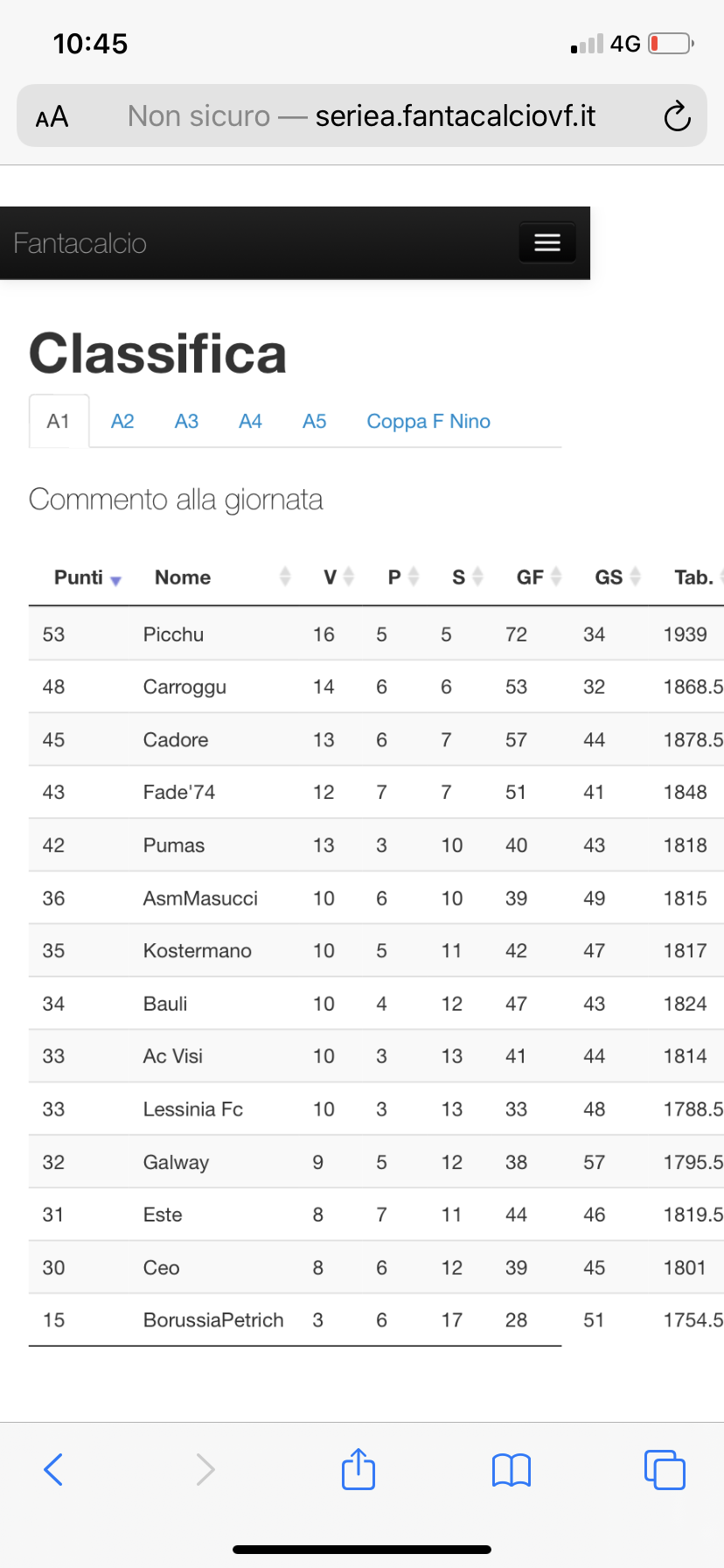724x1568 pixels.
Task: Select the A1 tab
Action: [59, 422]
